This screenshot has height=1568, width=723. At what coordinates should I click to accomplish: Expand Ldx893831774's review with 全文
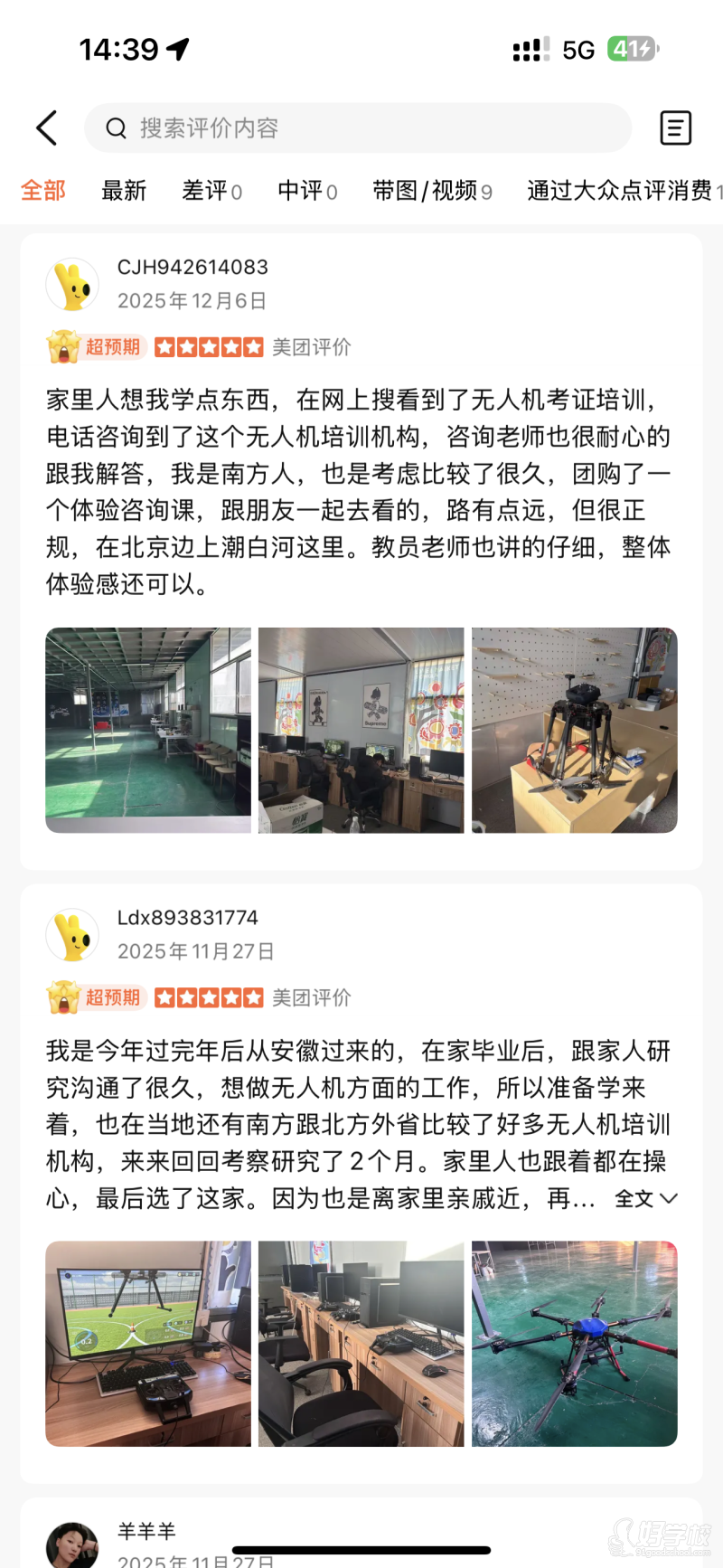click(x=645, y=1199)
